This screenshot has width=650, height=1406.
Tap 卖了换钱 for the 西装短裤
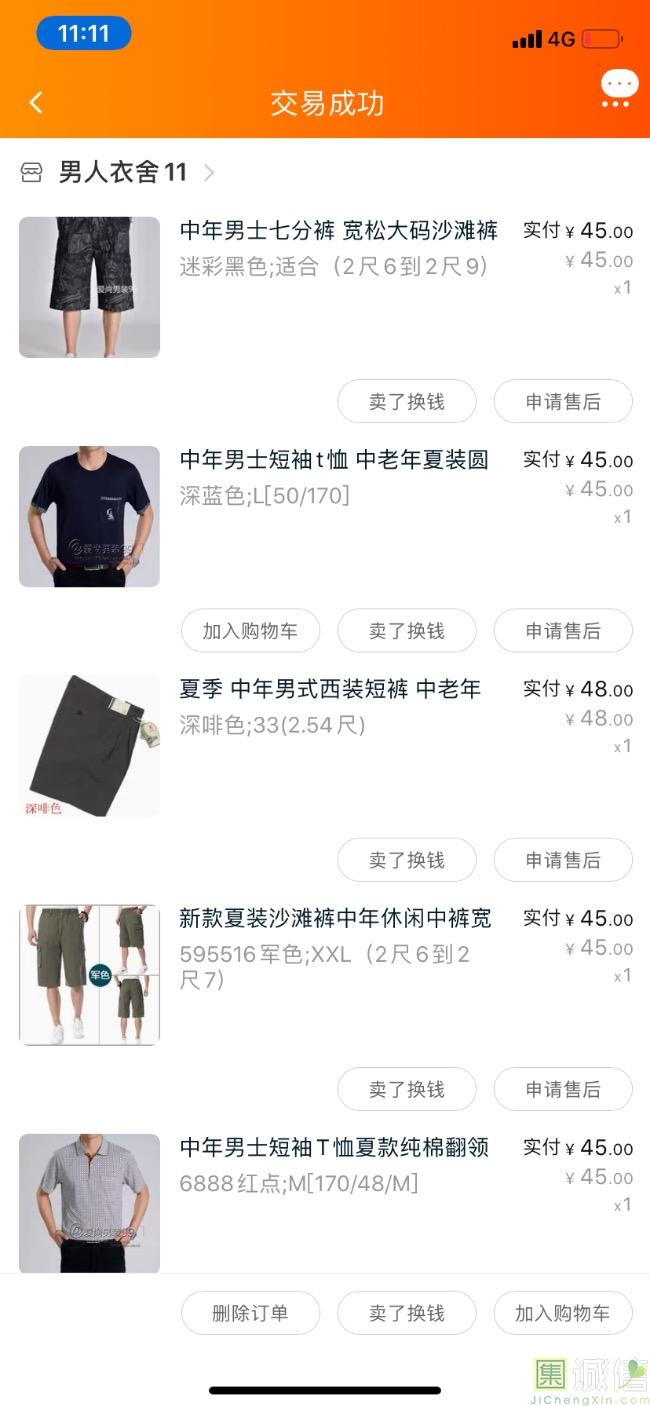[407, 860]
